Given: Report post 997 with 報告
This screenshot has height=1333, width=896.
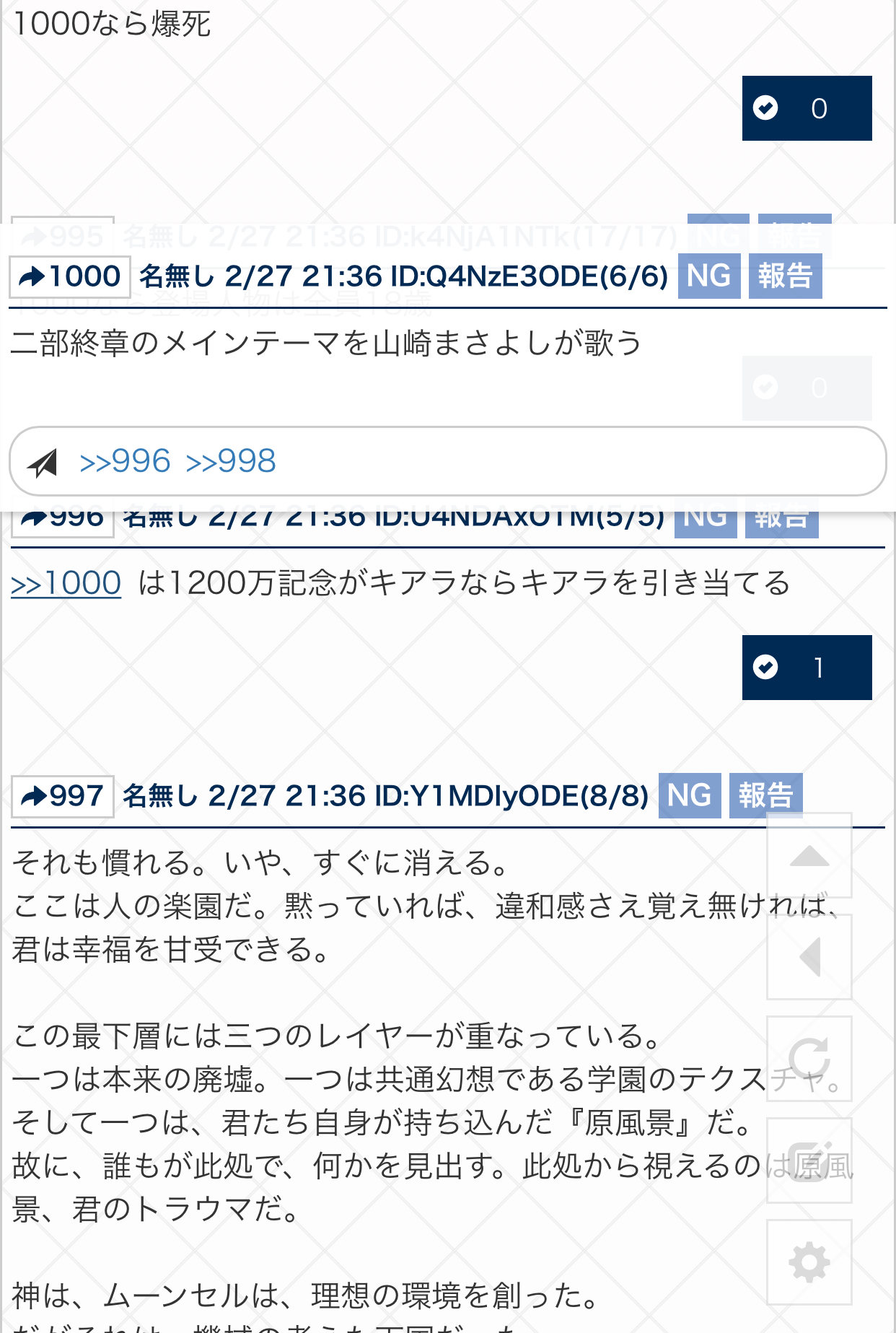Looking at the screenshot, I should pyautogui.click(x=765, y=796).
